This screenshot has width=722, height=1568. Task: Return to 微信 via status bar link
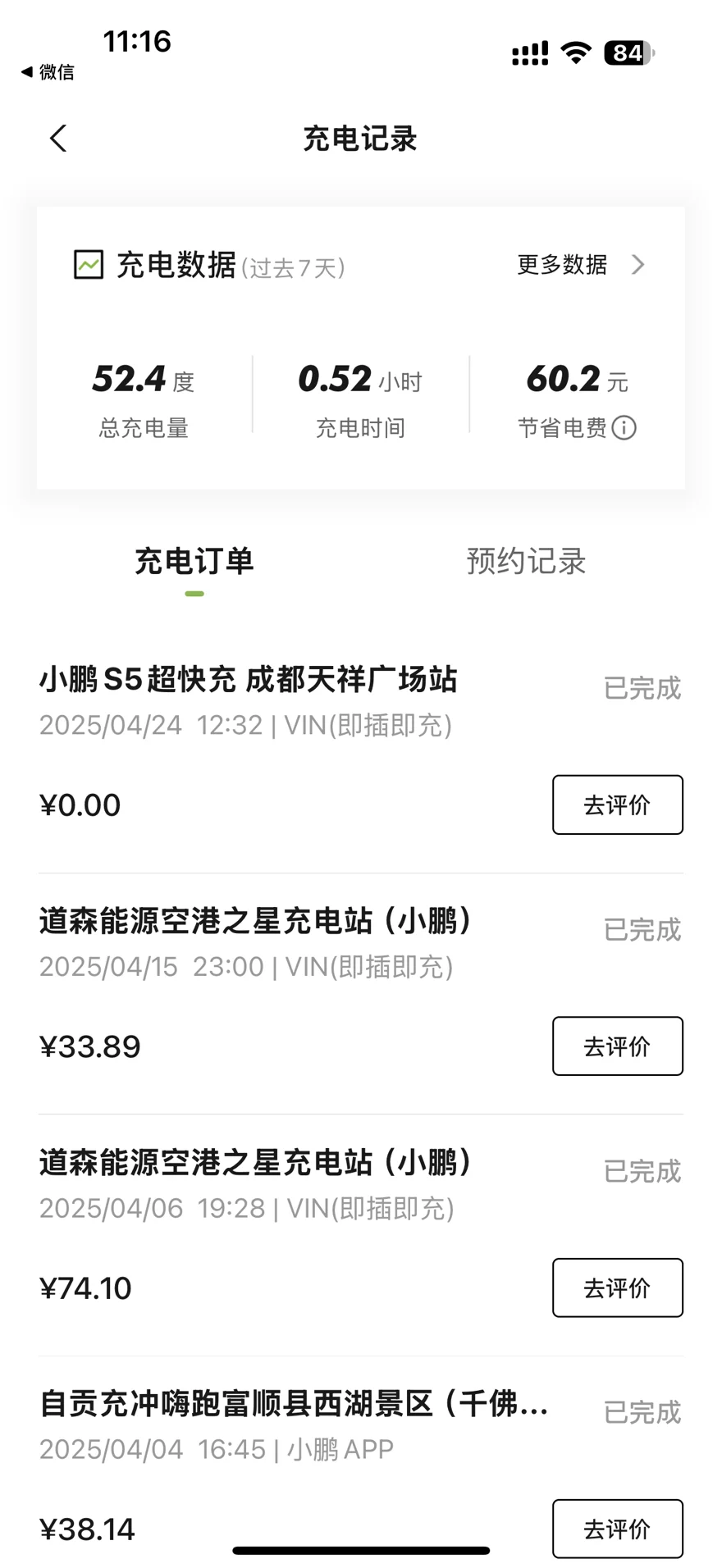point(48,72)
